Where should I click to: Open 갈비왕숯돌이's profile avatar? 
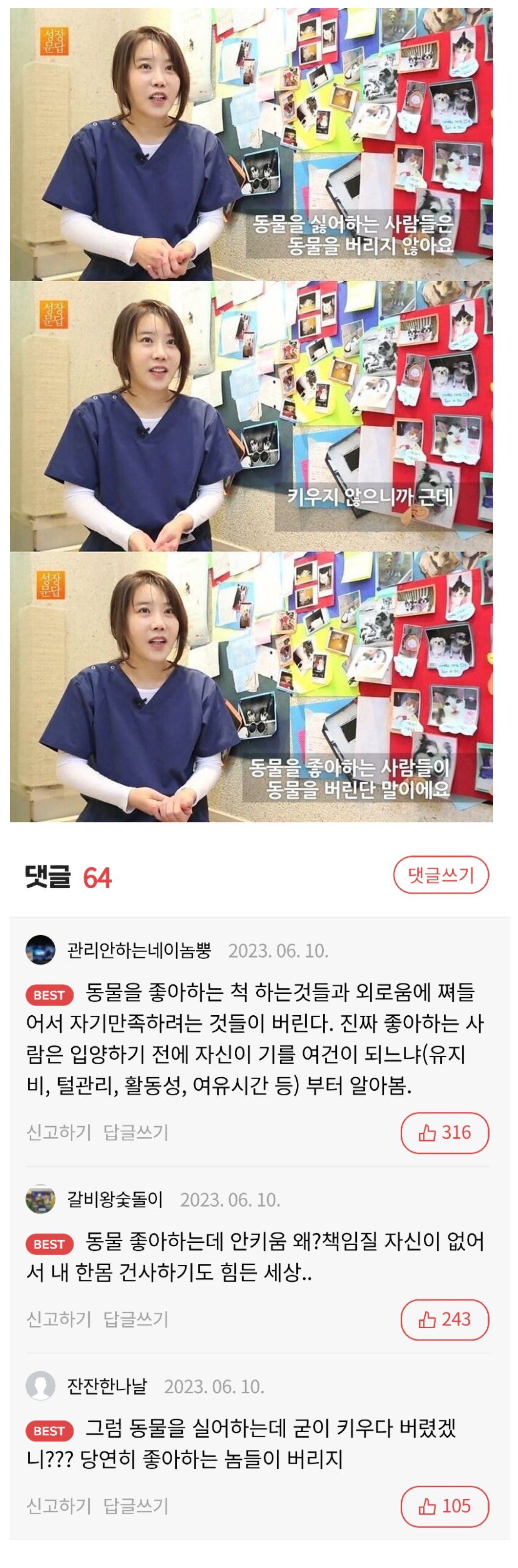click(40, 1199)
